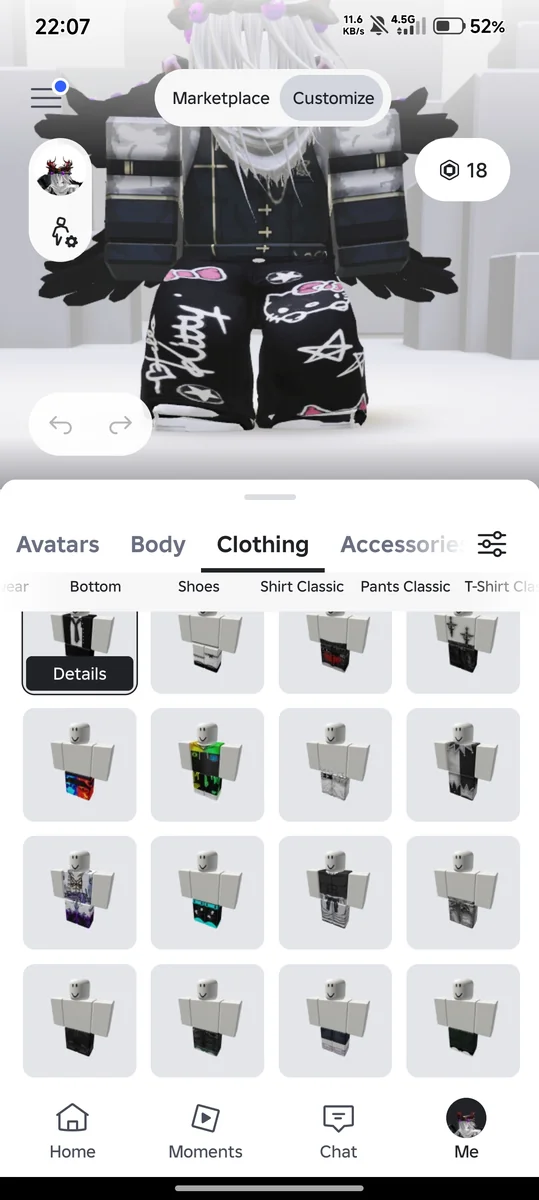
Task: Choose the Shoes subcategory
Action: [198, 587]
